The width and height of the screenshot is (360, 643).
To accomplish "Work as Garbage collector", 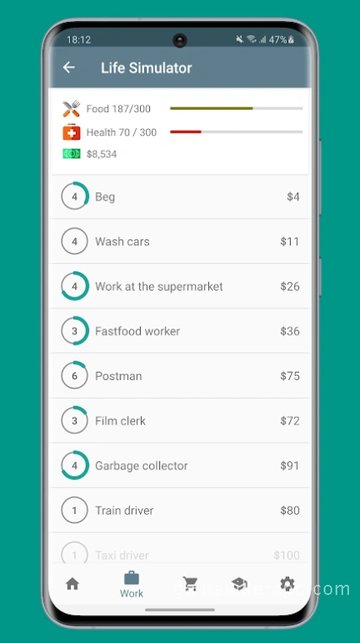I will pyautogui.click(x=180, y=465).
